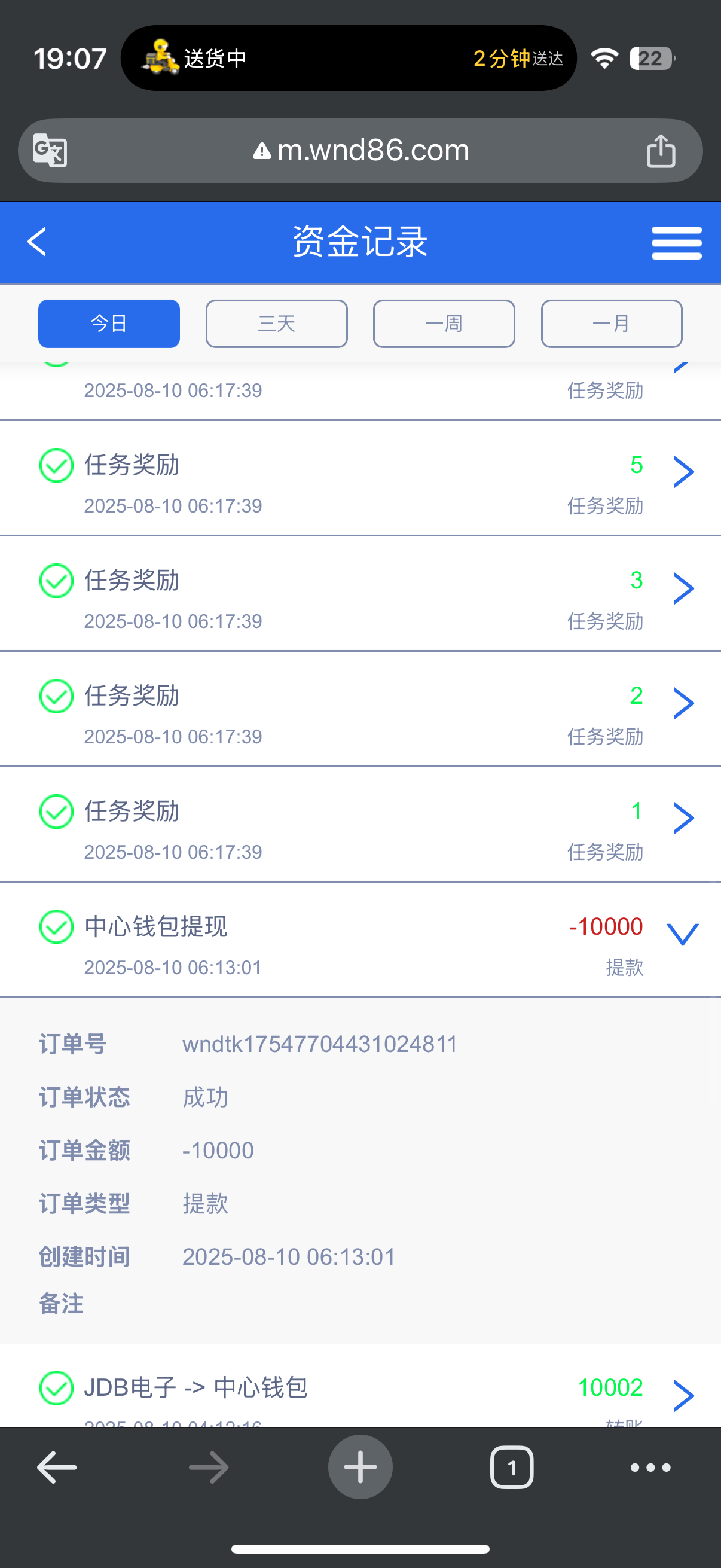Viewport: 721px width, 1568px height.
Task: Open the browser overflow menu with three dots
Action: [x=650, y=1467]
